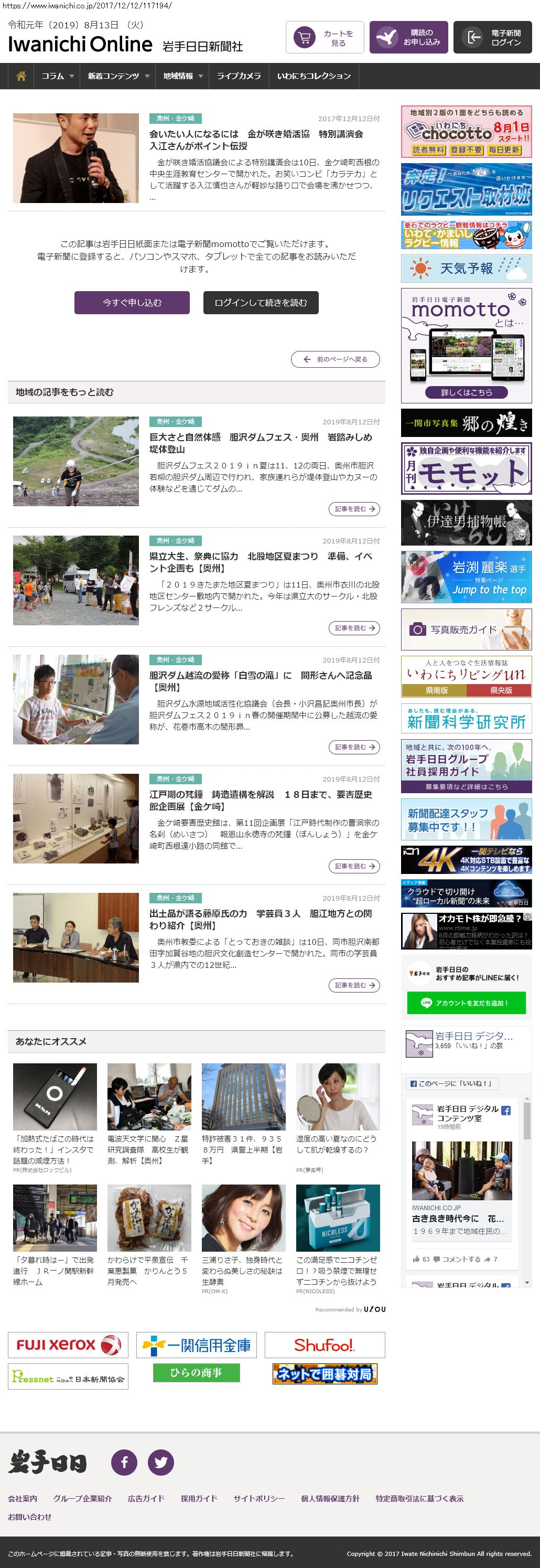540x1568 pixels.
Task: Tap 詳しくはこちら on the momotto banner
Action: point(467,392)
